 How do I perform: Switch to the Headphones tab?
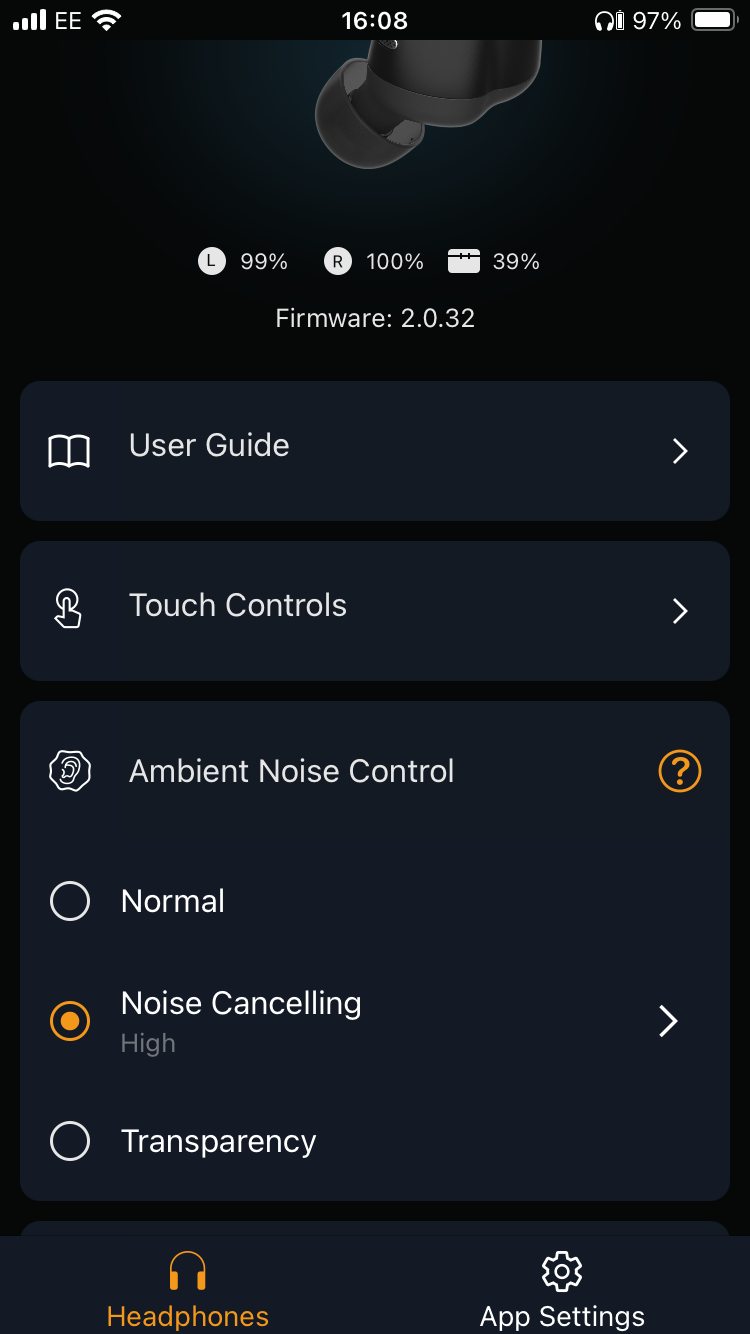click(187, 1287)
